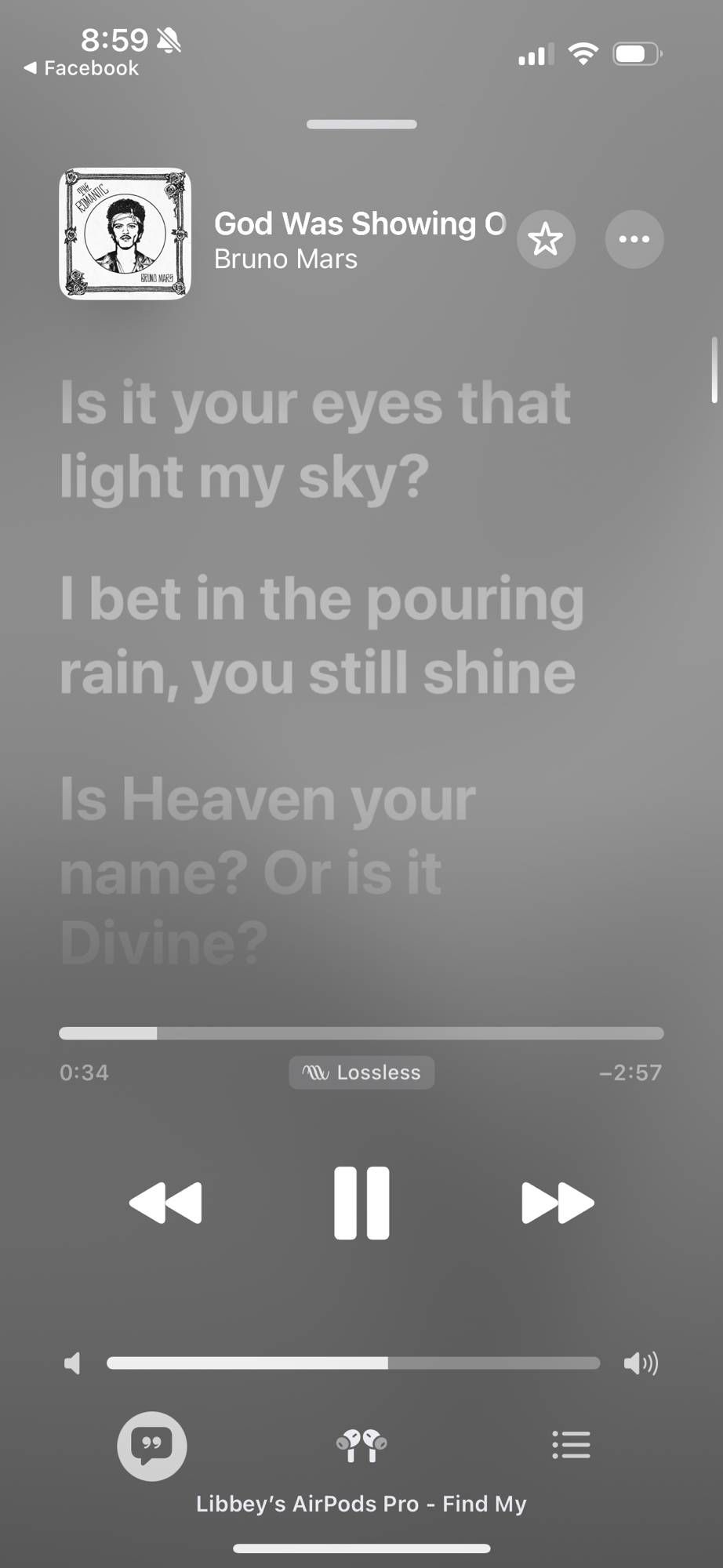The image size is (723, 1568).
Task: Skip to the next track
Action: click(x=558, y=1203)
